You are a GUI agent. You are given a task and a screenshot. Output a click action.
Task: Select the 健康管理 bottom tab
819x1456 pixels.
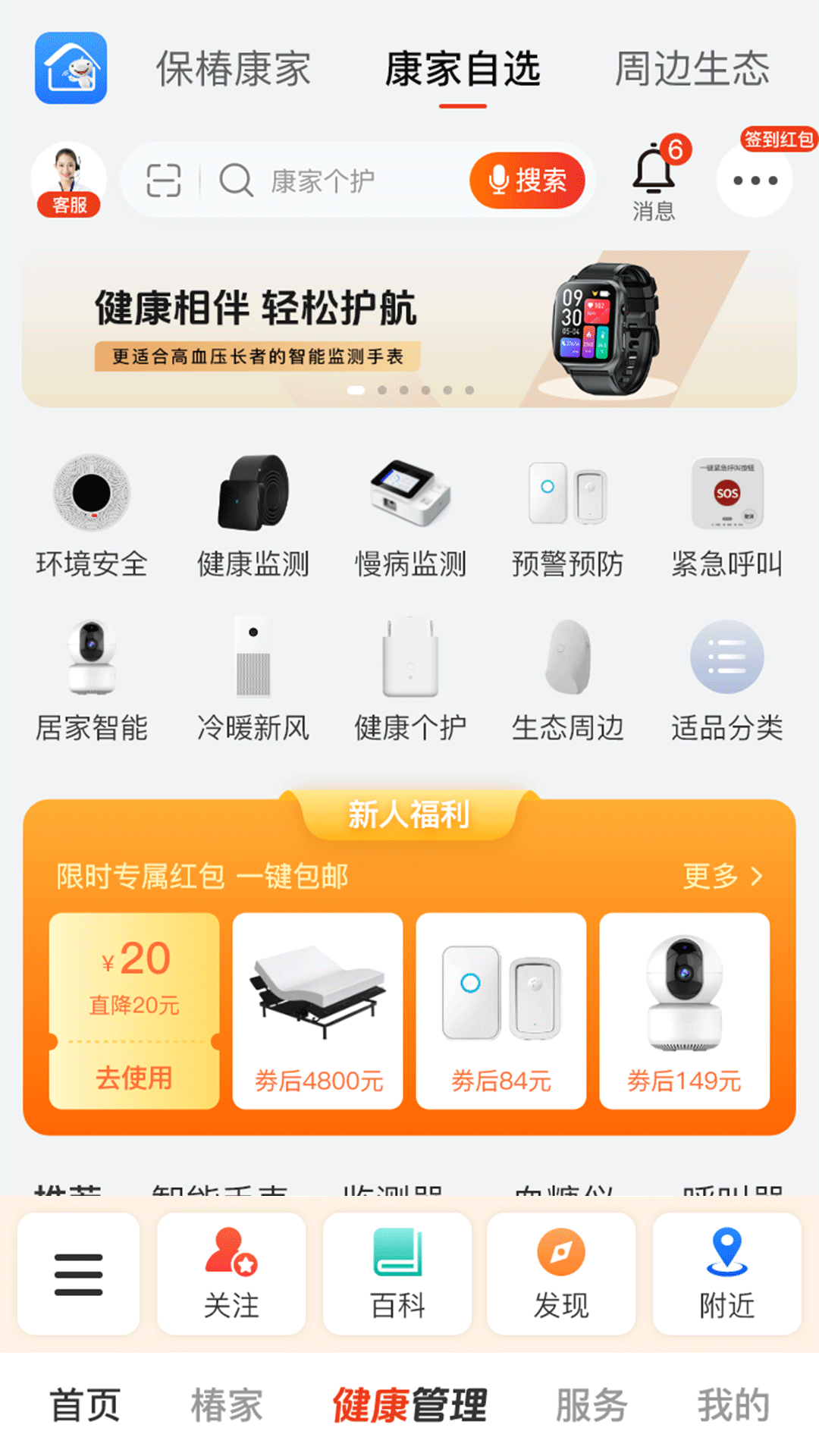point(409,1405)
